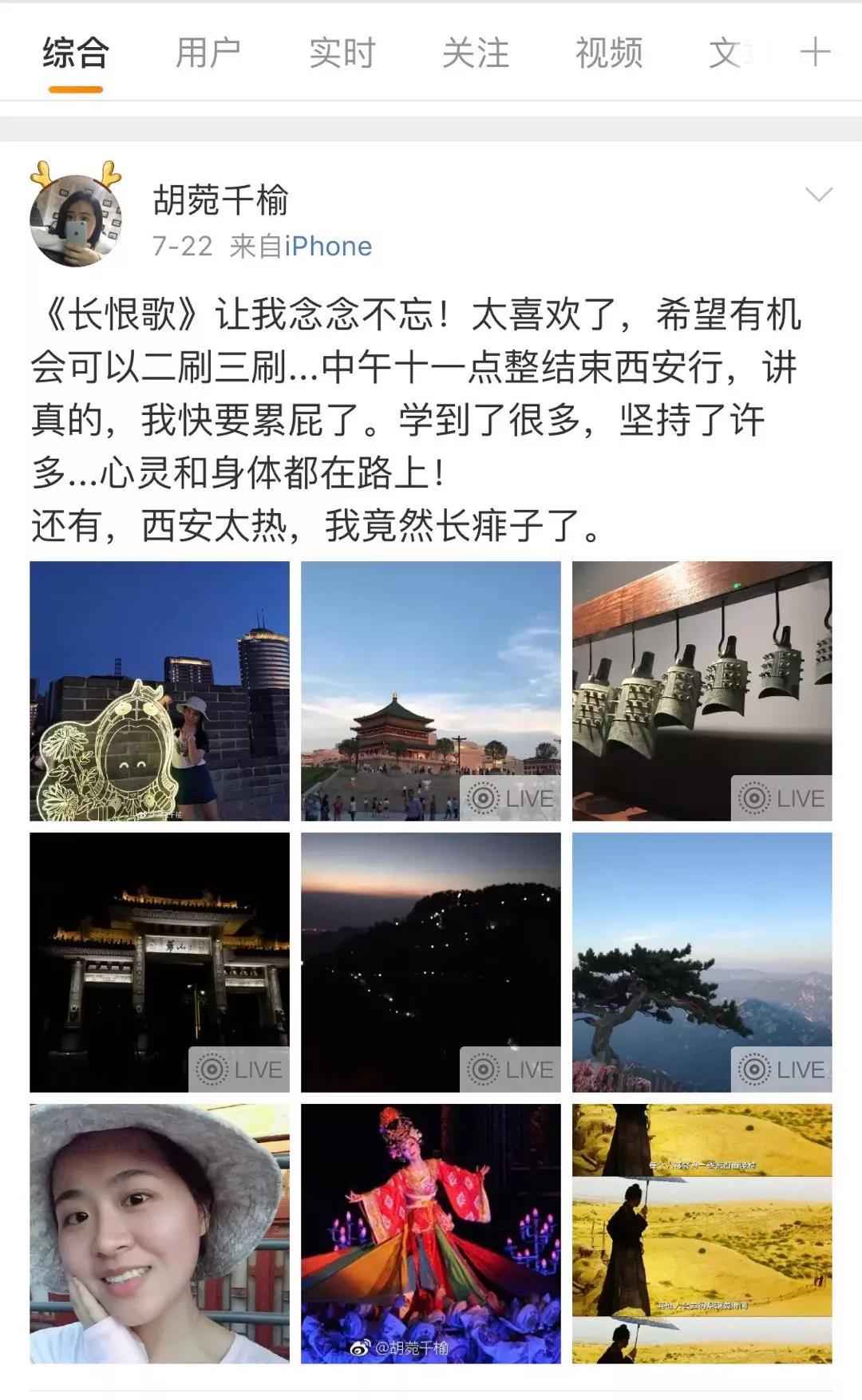Screen dimensions: 862x1400
Task: Switch to the 综合 tab
Action: point(76,53)
